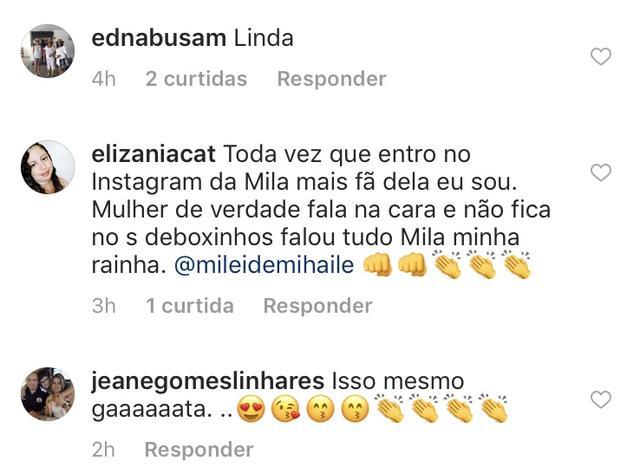Open jeanegomeslinhares's profile picture

click(48, 394)
